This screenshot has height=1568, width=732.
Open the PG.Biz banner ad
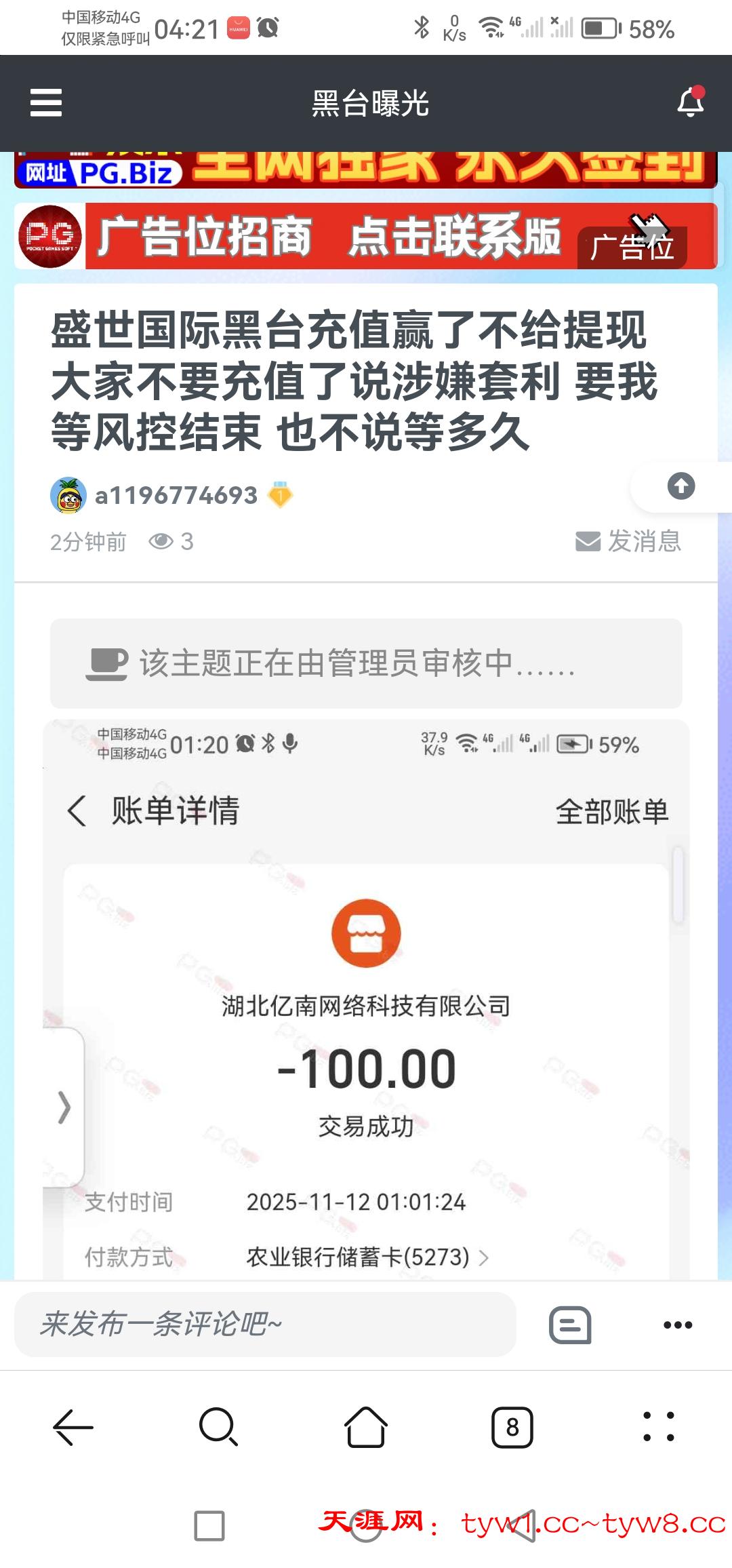point(366,170)
